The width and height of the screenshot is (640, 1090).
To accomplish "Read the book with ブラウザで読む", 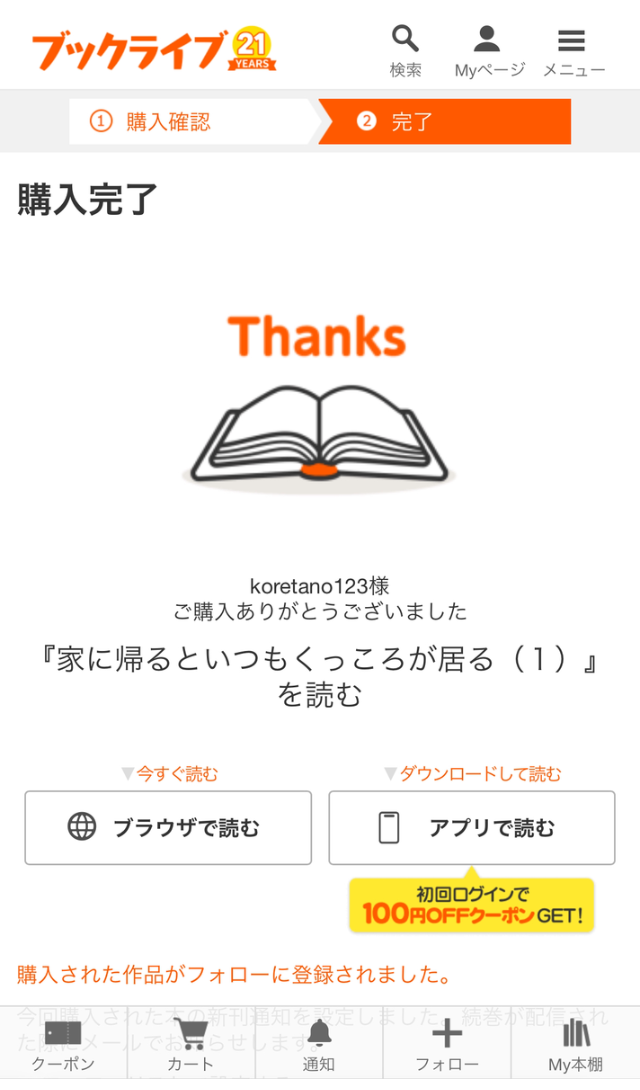I will [x=168, y=828].
